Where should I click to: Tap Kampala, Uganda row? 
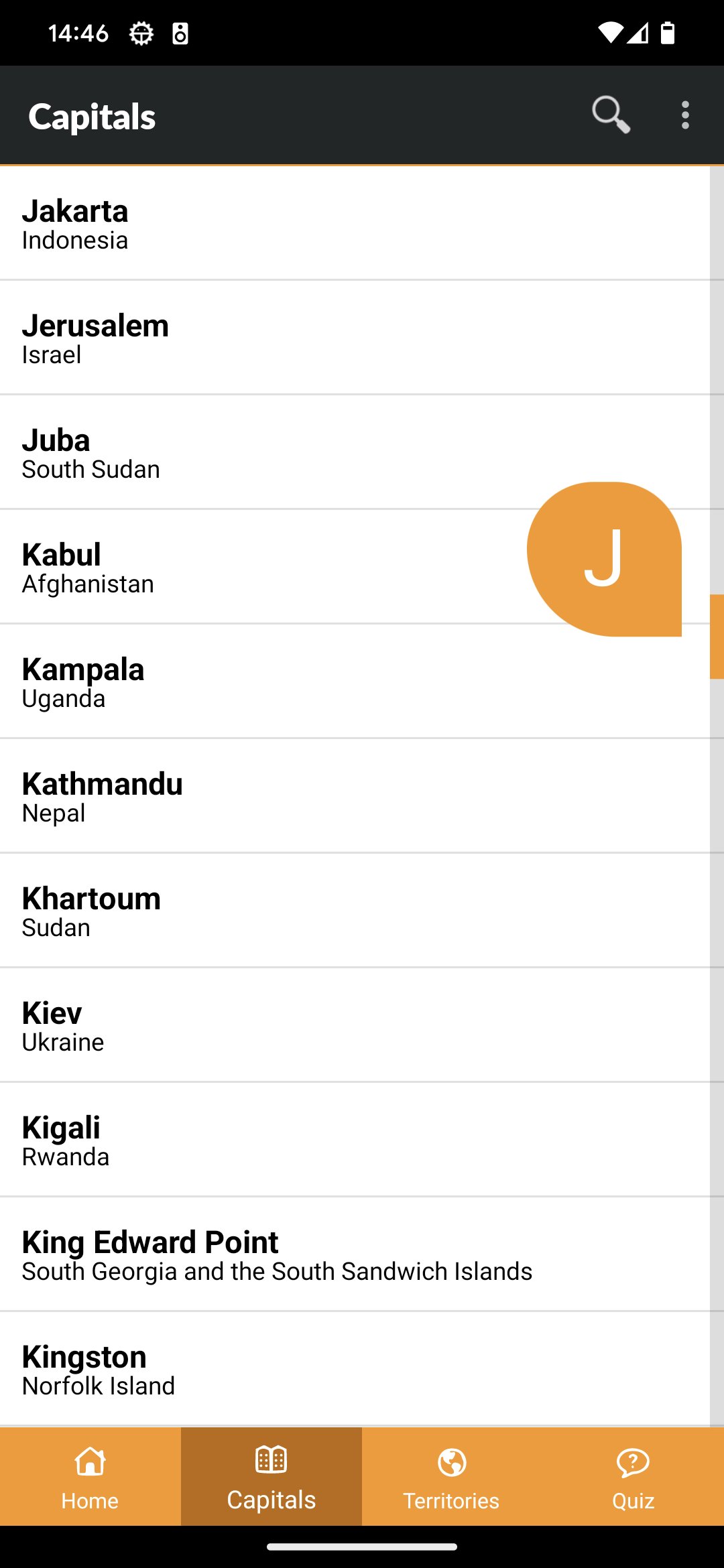355,681
